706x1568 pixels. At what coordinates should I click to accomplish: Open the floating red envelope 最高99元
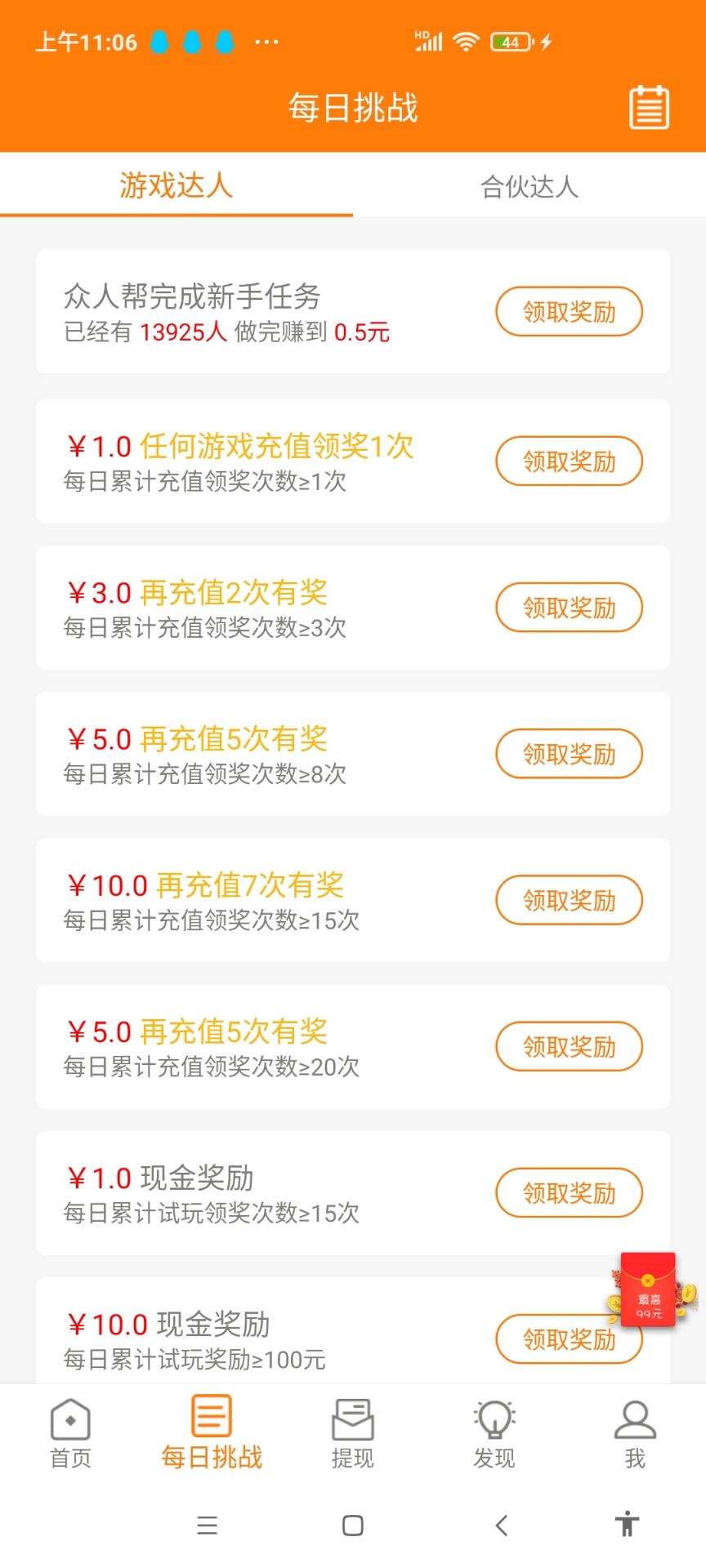click(649, 1290)
